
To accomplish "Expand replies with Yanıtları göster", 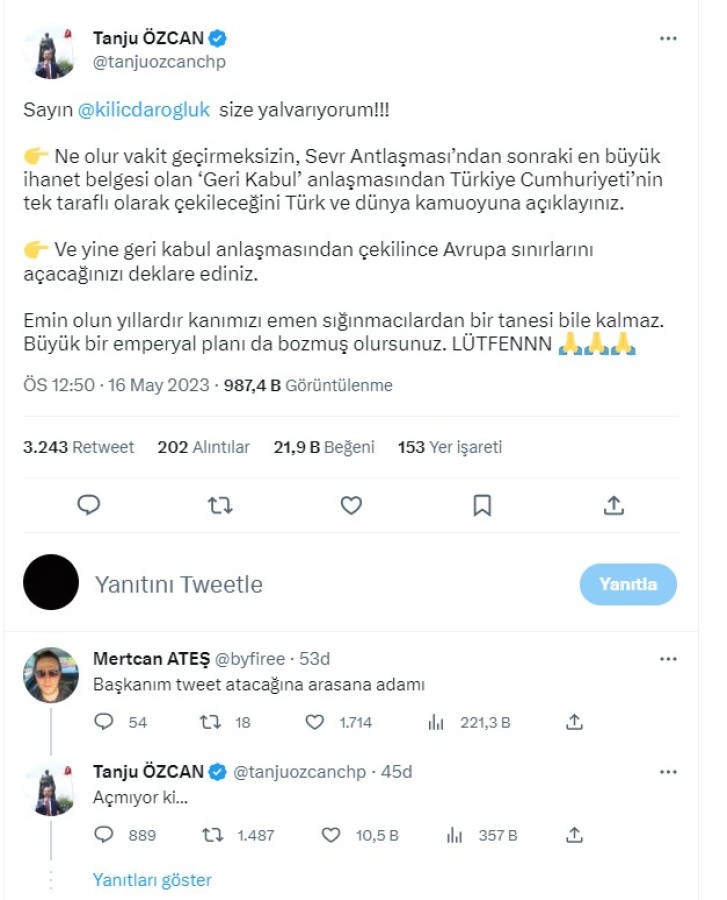I will tap(152, 880).
